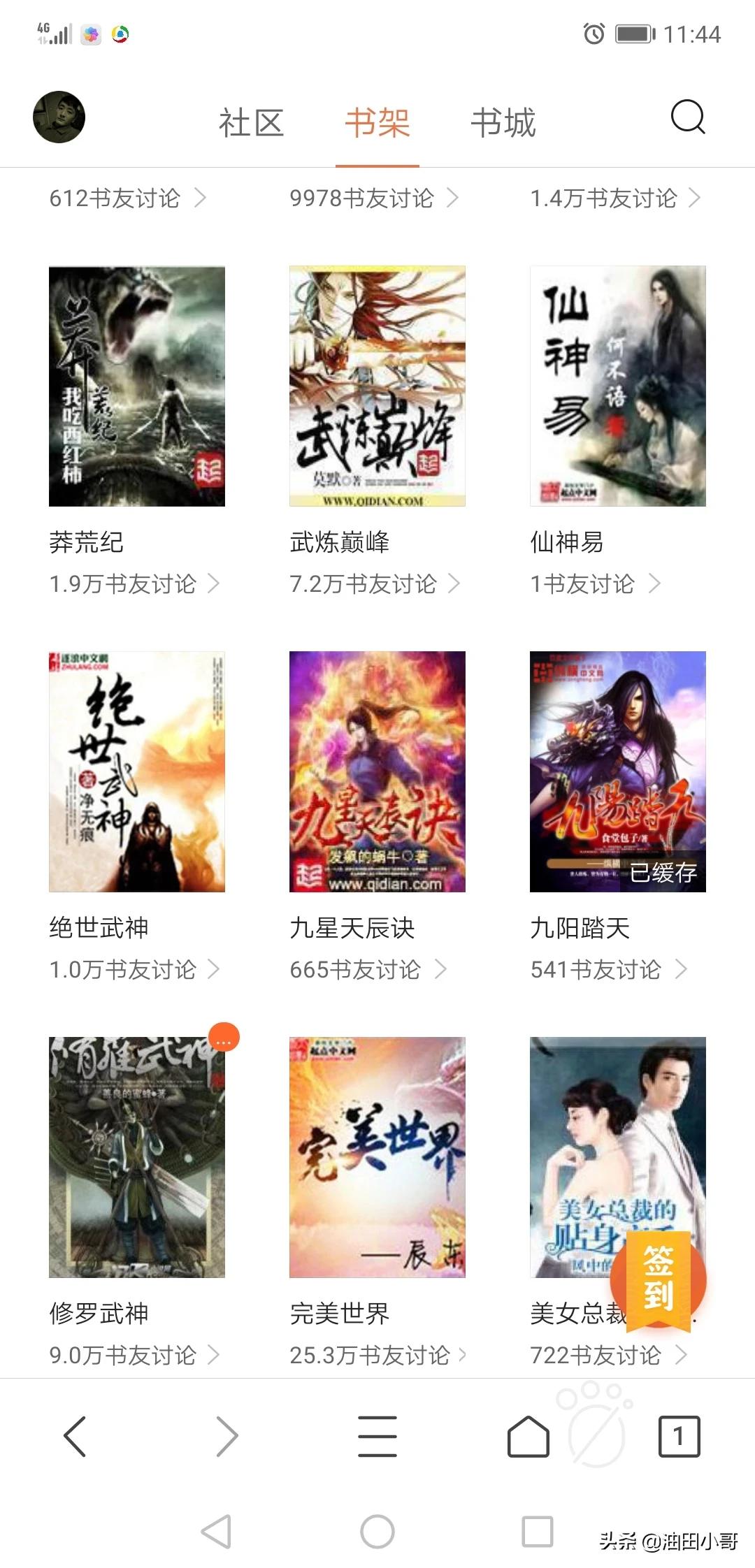Open the book 修罗武神
Image resolution: width=755 pixels, height=1568 pixels.
(137, 1158)
